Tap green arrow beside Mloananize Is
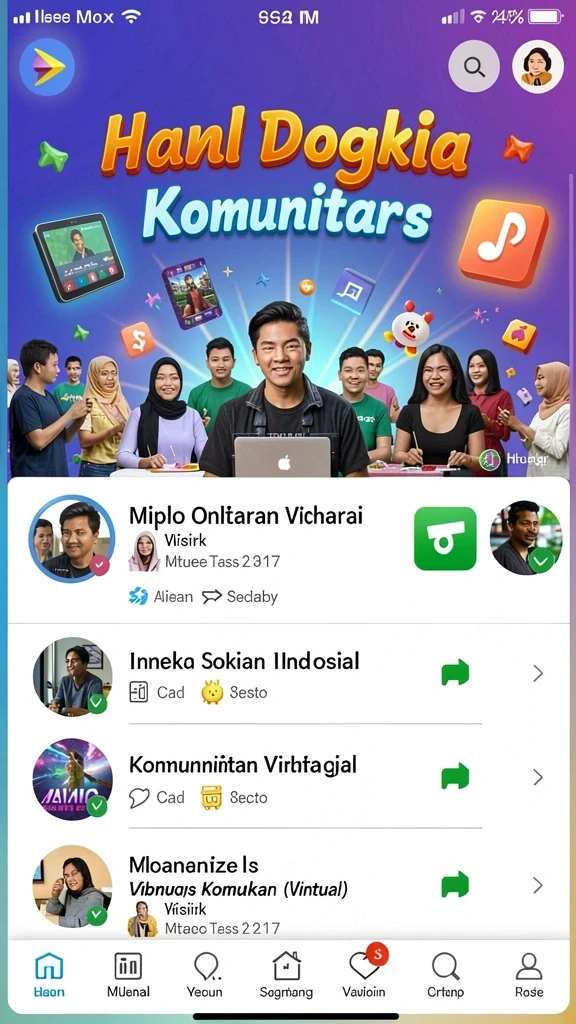This screenshot has height=1024, width=576. 455,885
